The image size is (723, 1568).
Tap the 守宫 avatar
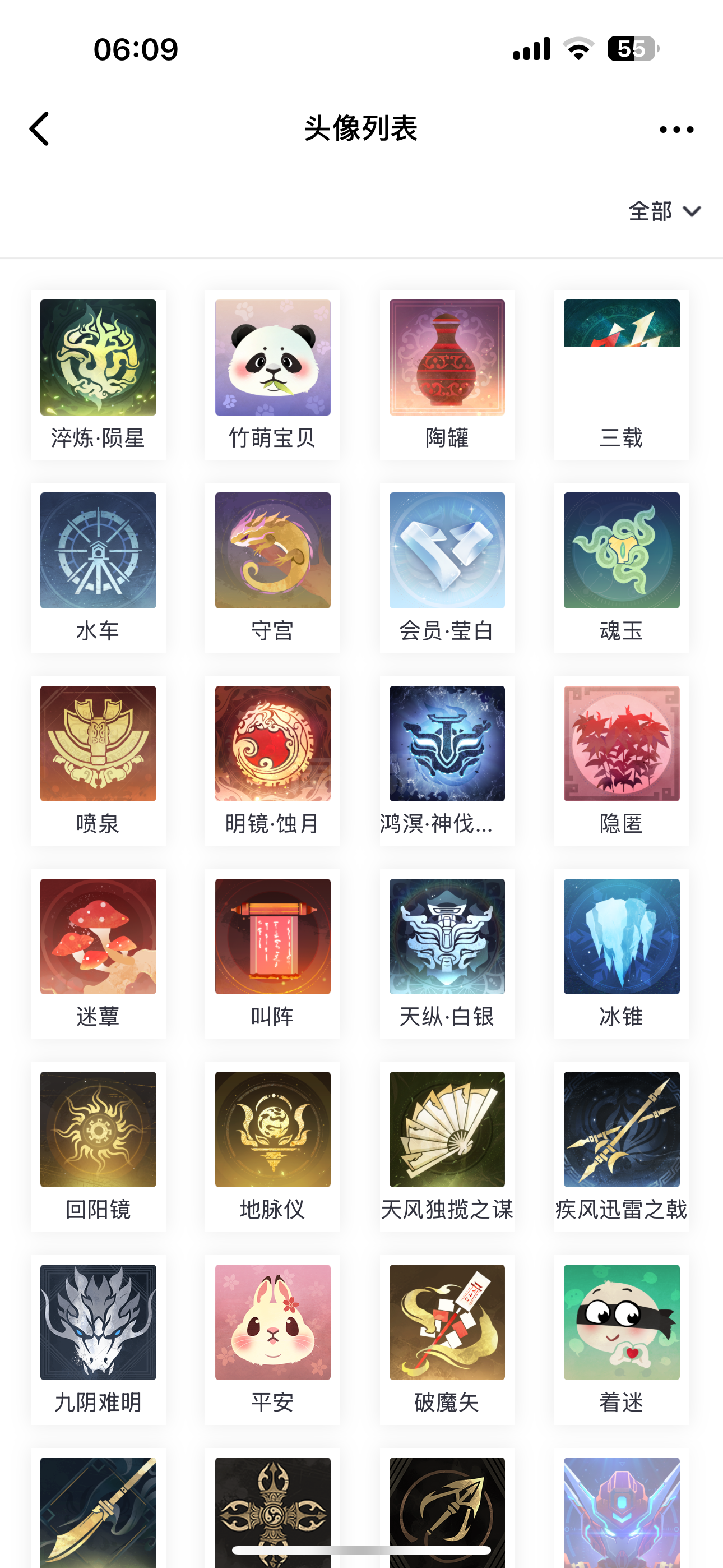(x=272, y=568)
